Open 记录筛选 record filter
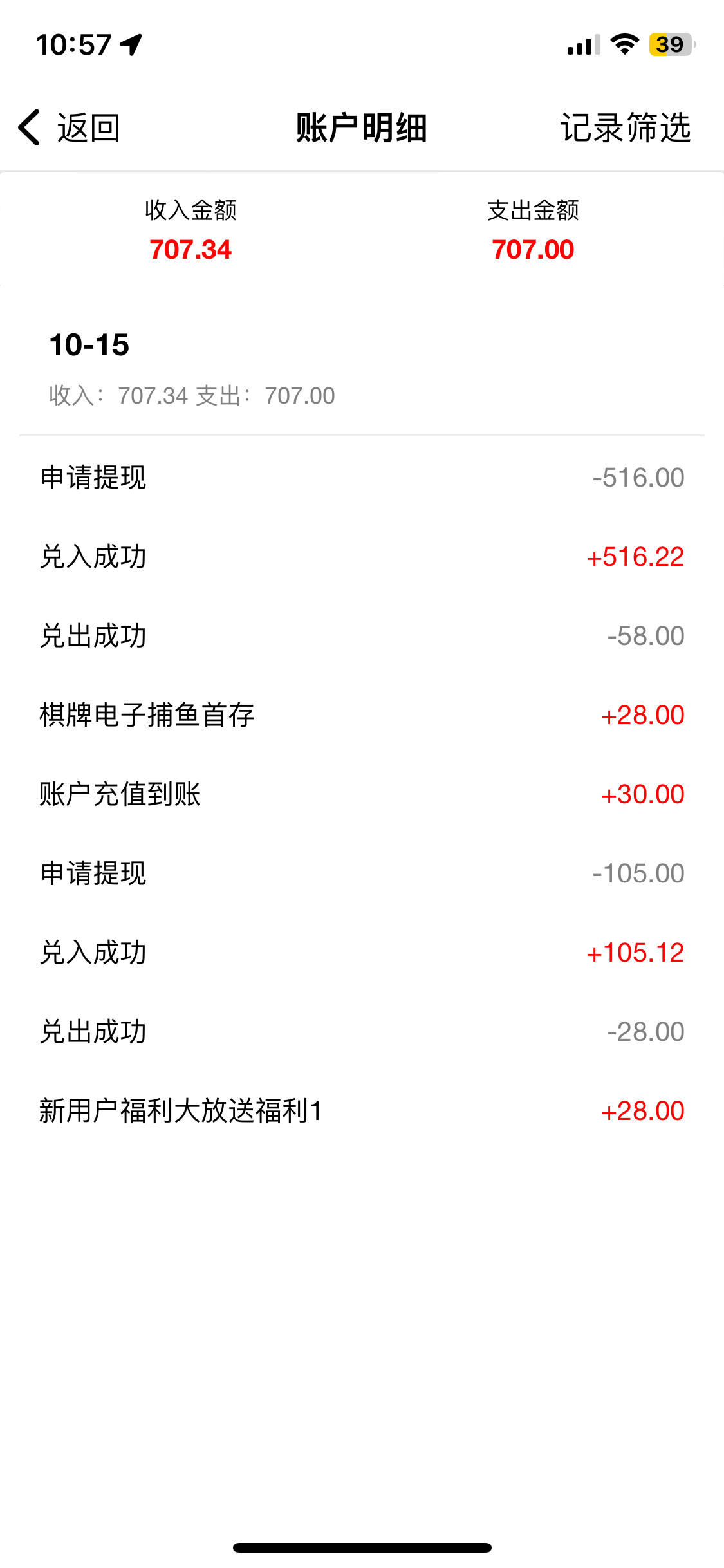 pyautogui.click(x=625, y=127)
